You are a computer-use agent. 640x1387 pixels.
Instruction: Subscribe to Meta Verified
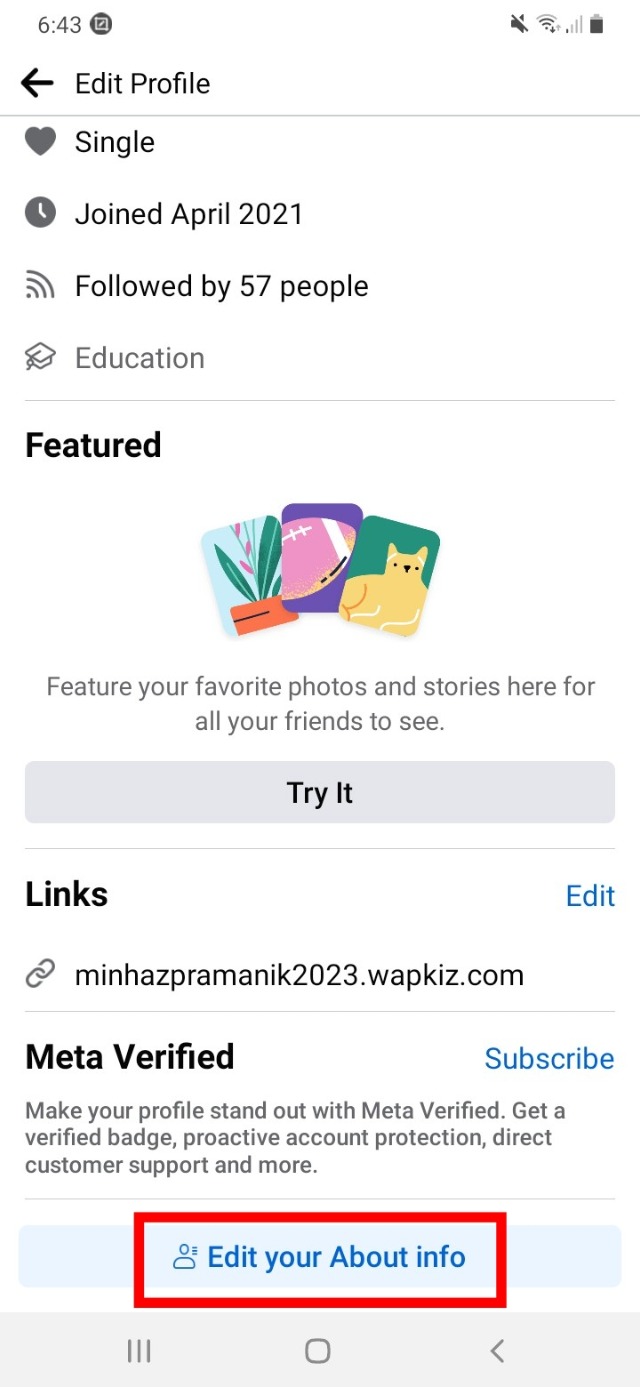point(549,1058)
